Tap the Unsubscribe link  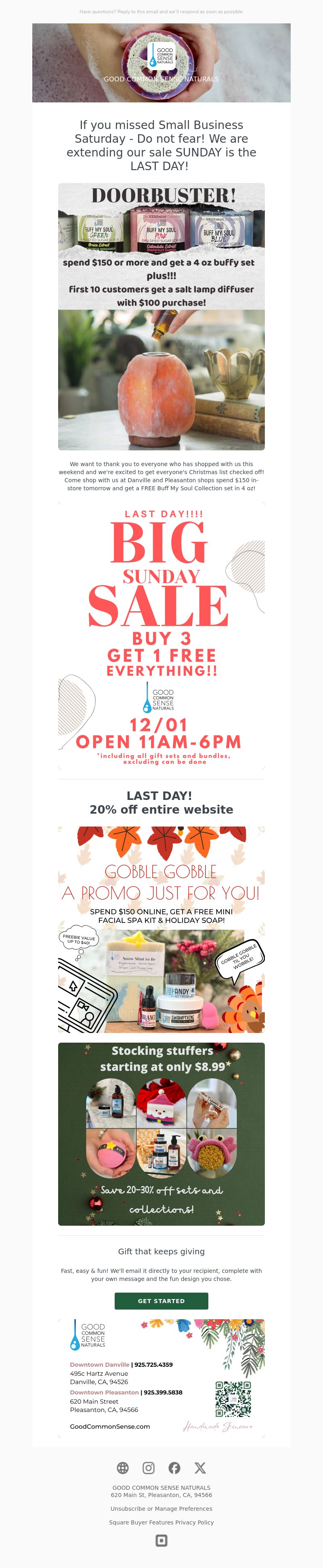pyautogui.click(x=127, y=1508)
